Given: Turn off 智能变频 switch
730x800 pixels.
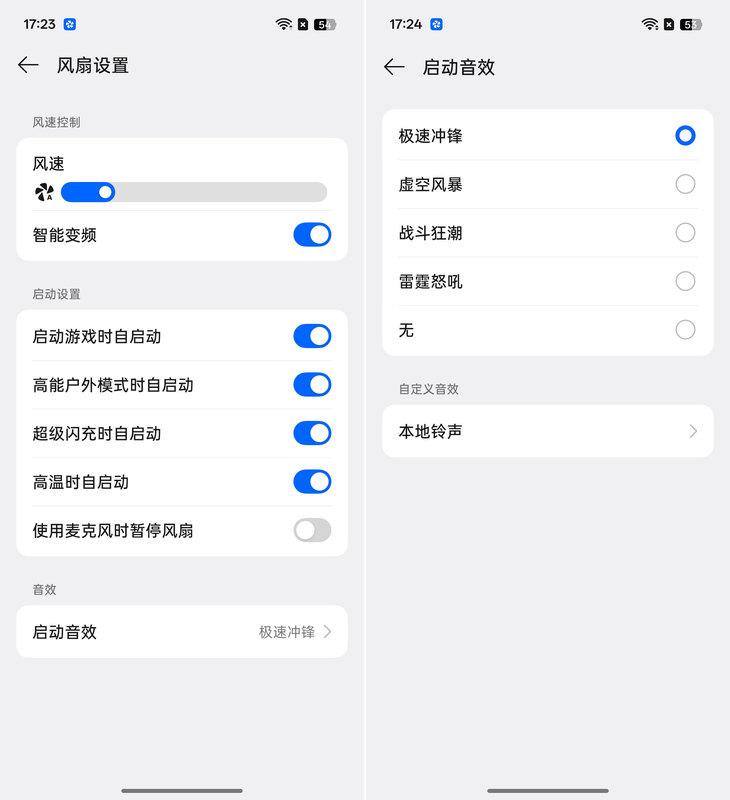Looking at the screenshot, I should 312,235.
